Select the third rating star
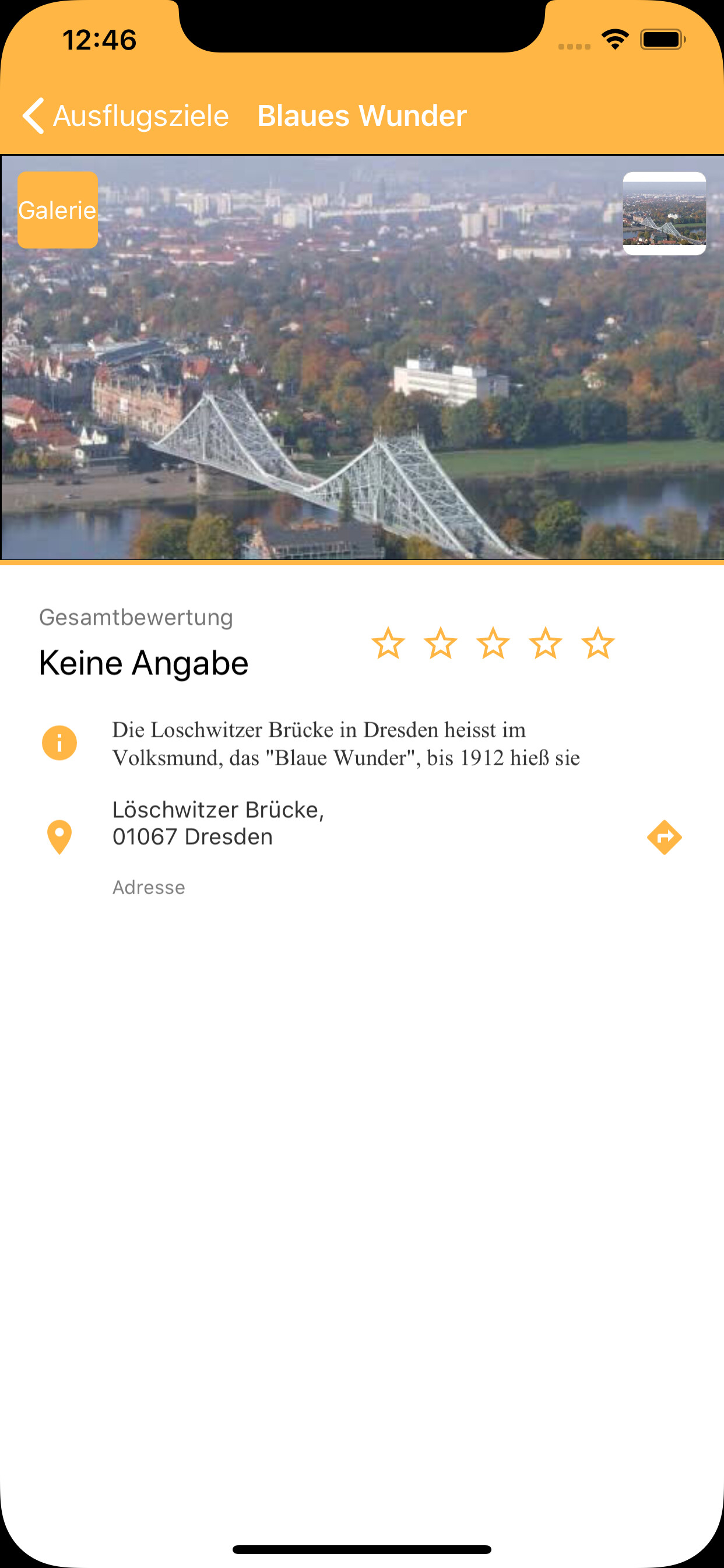 pos(493,643)
